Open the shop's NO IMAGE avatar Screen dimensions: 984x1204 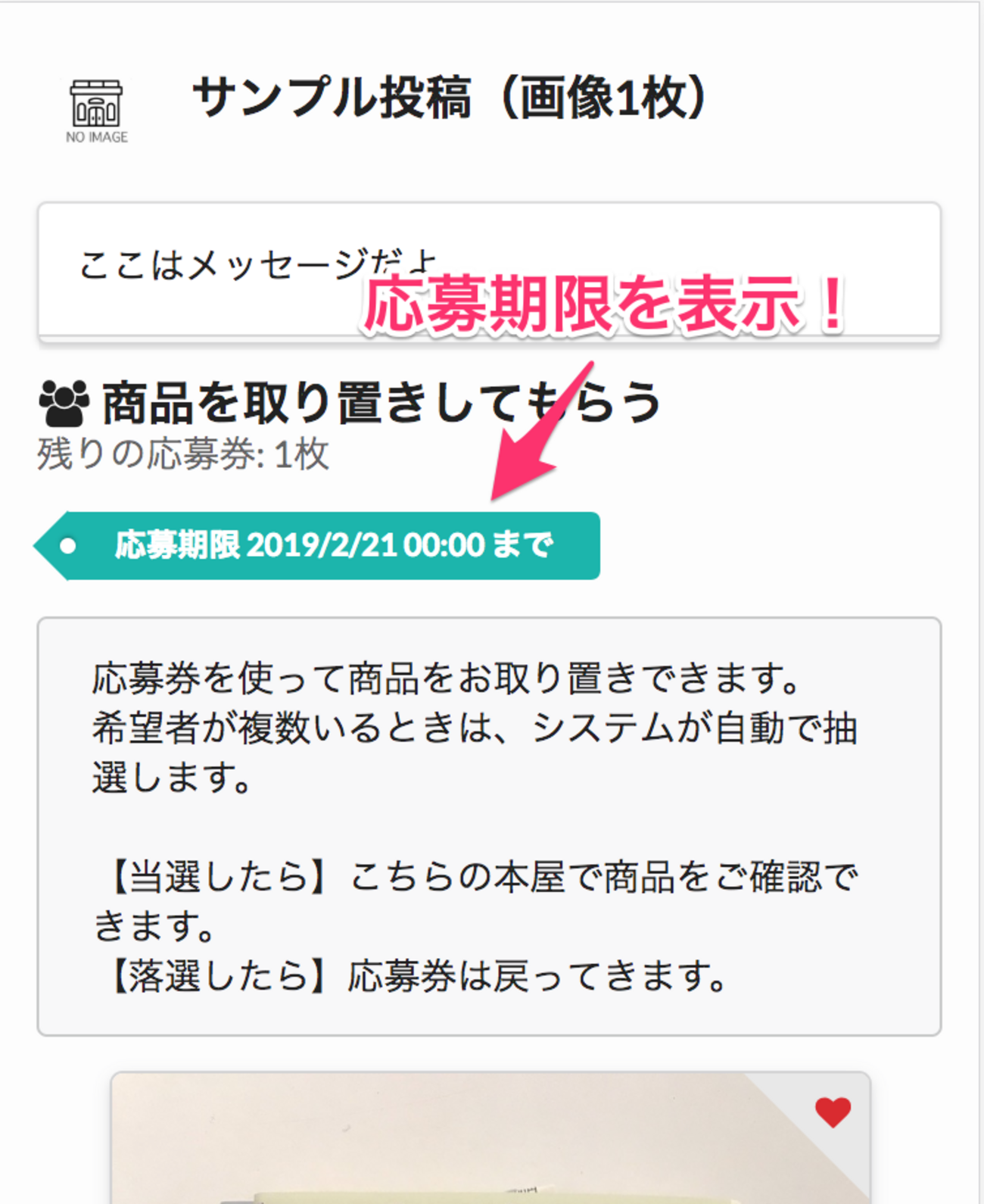tap(97, 111)
